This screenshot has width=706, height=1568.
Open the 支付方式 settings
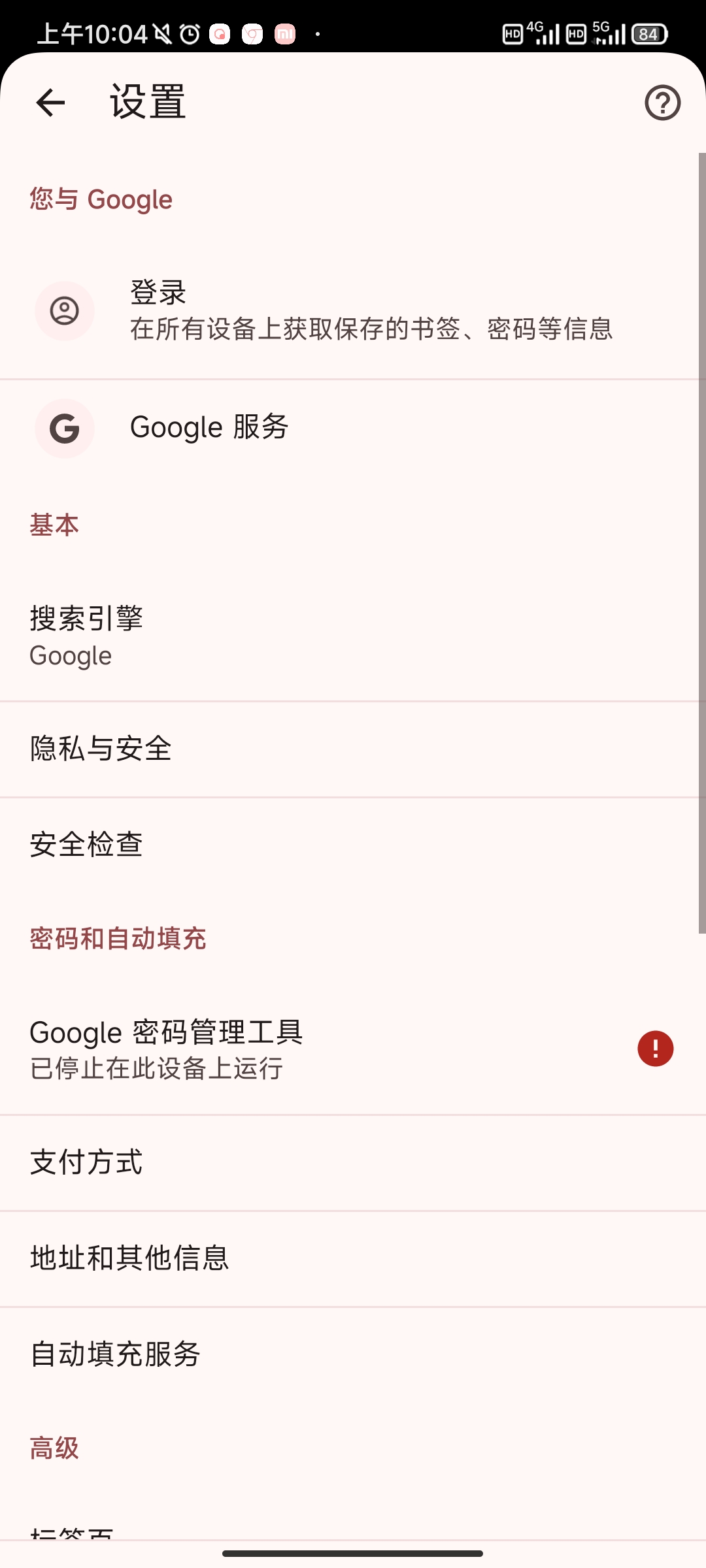pos(353,1161)
